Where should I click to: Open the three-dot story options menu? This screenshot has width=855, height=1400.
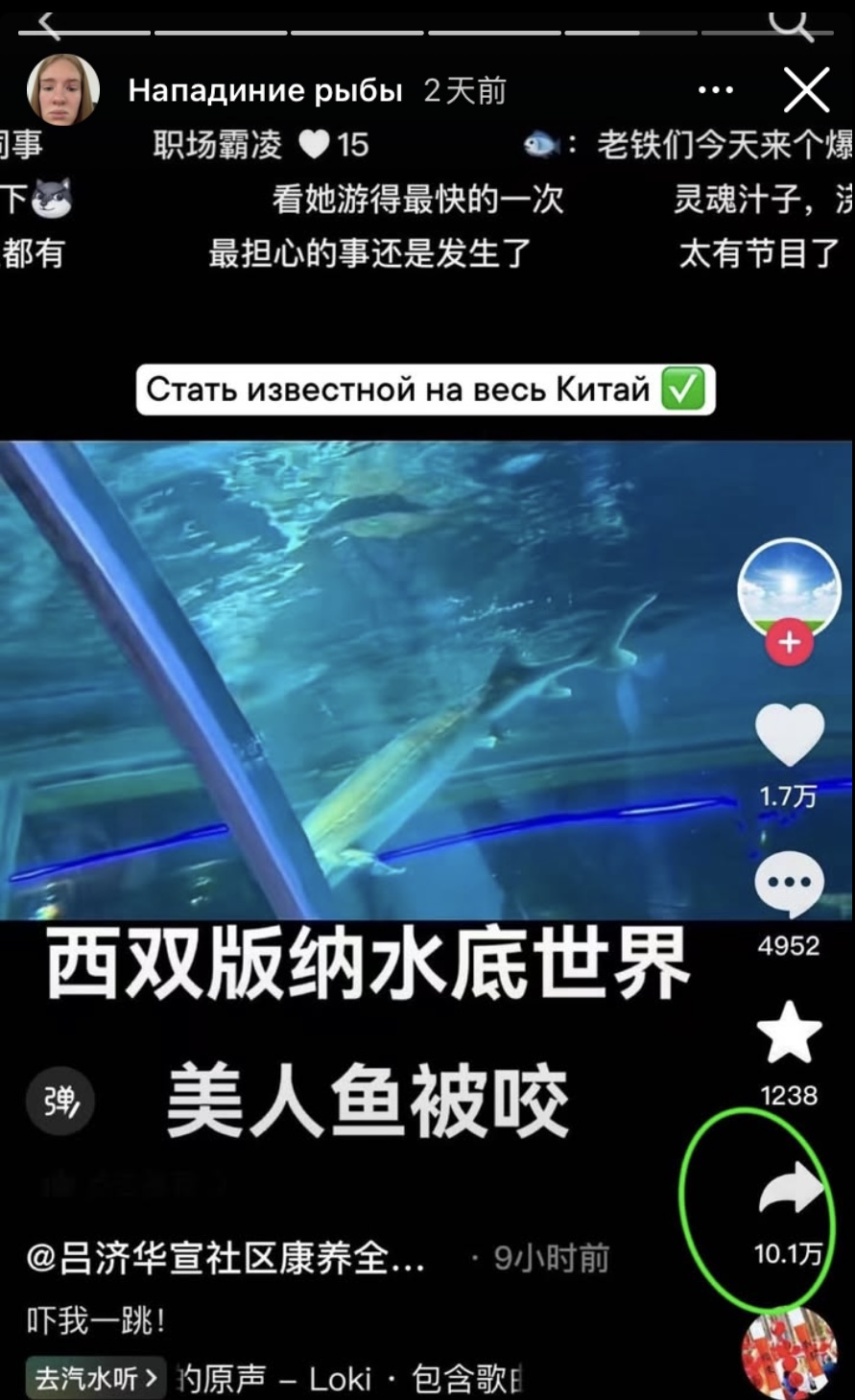coord(716,91)
